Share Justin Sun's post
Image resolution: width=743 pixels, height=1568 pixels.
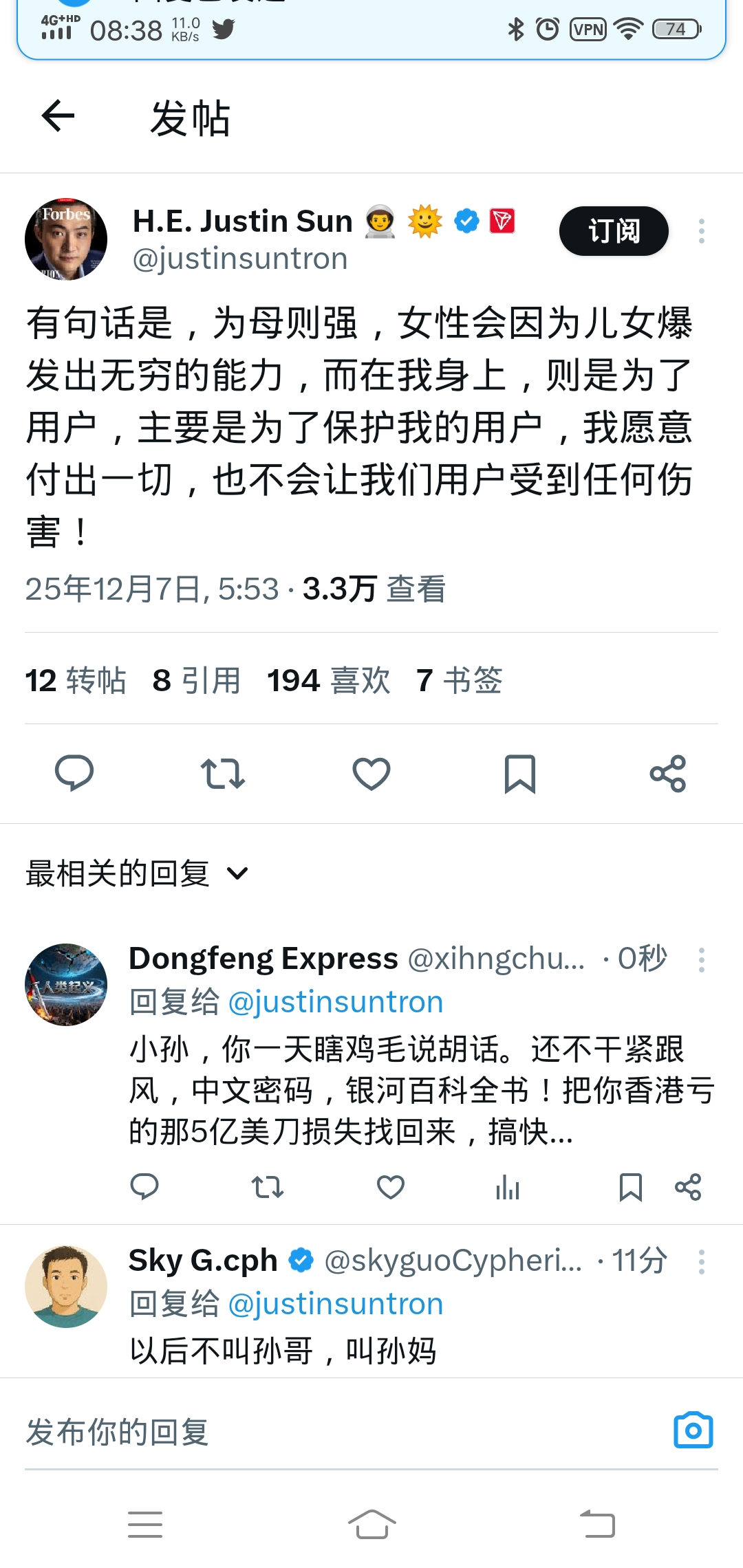(668, 774)
